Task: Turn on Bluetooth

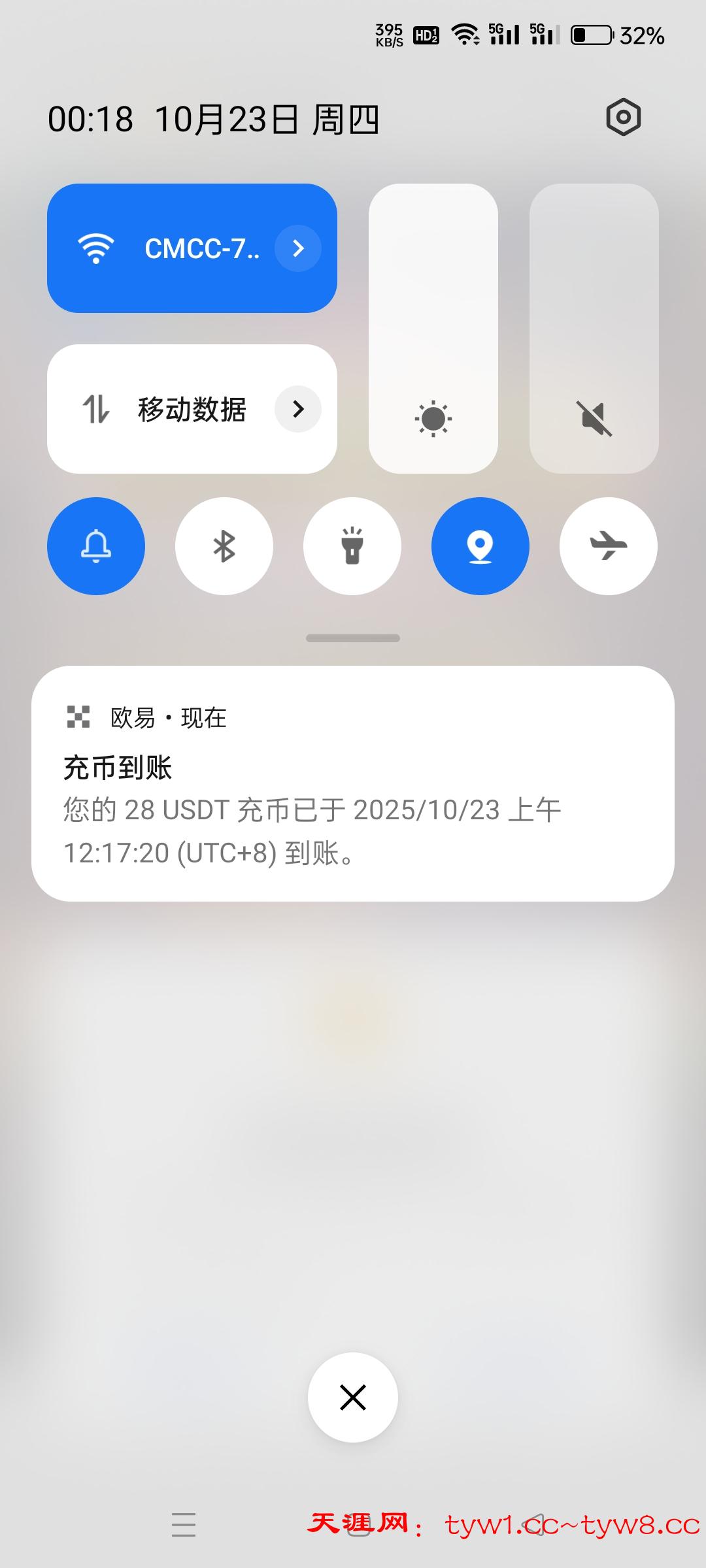Action: 224,546
